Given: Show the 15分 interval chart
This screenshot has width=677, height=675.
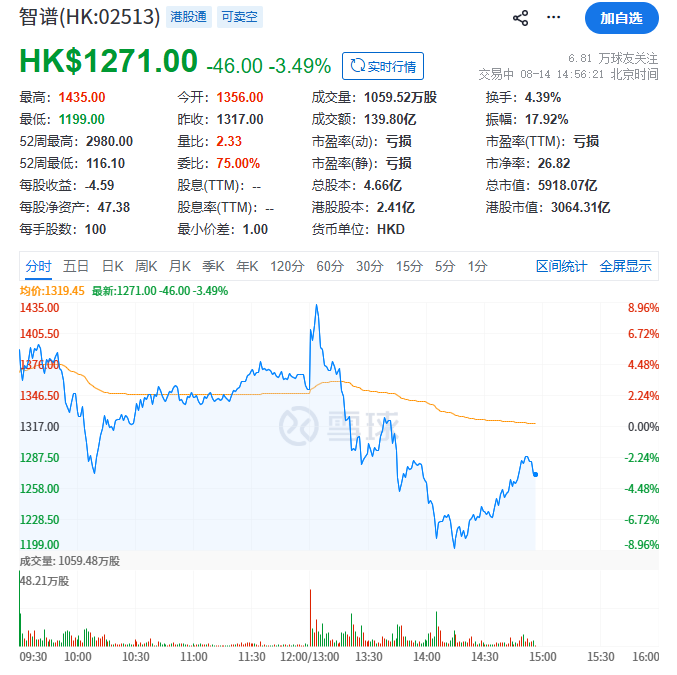Looking at the screenshot, I should (409, 266).
